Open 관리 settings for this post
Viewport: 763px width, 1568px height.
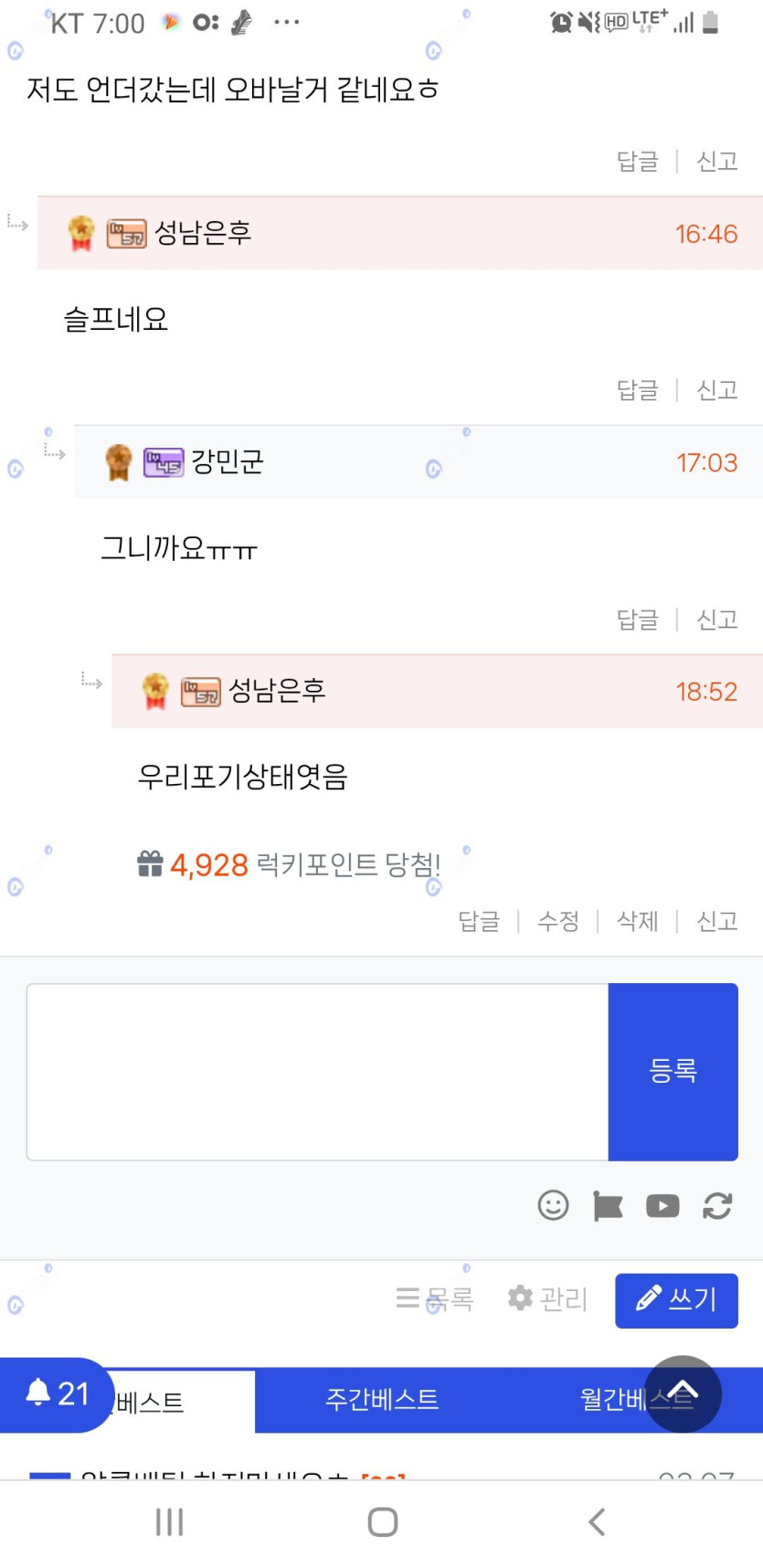tap(547, 1298)
